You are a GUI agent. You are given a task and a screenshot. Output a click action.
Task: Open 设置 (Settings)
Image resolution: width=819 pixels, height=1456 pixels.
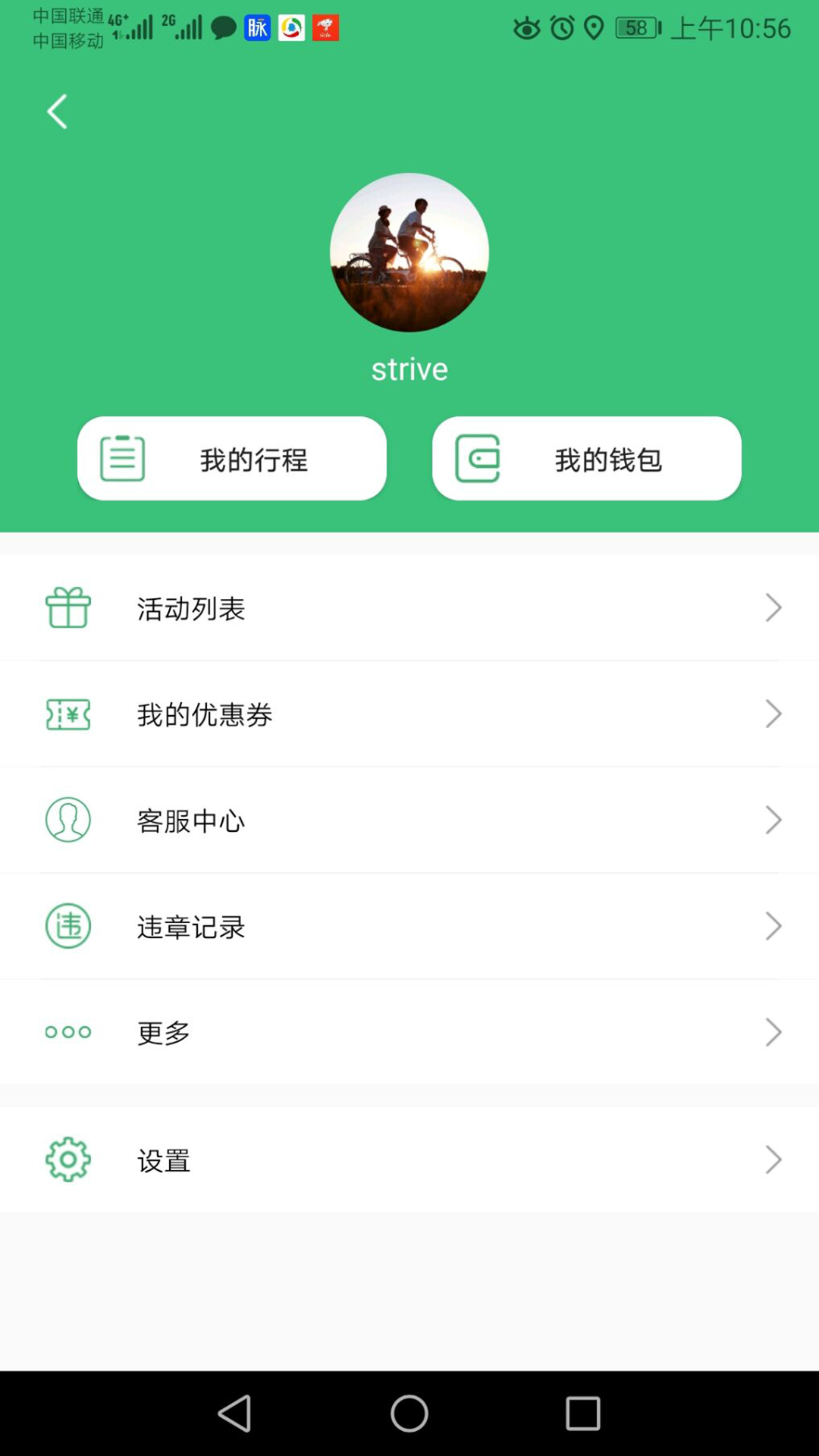(409, 1160)
